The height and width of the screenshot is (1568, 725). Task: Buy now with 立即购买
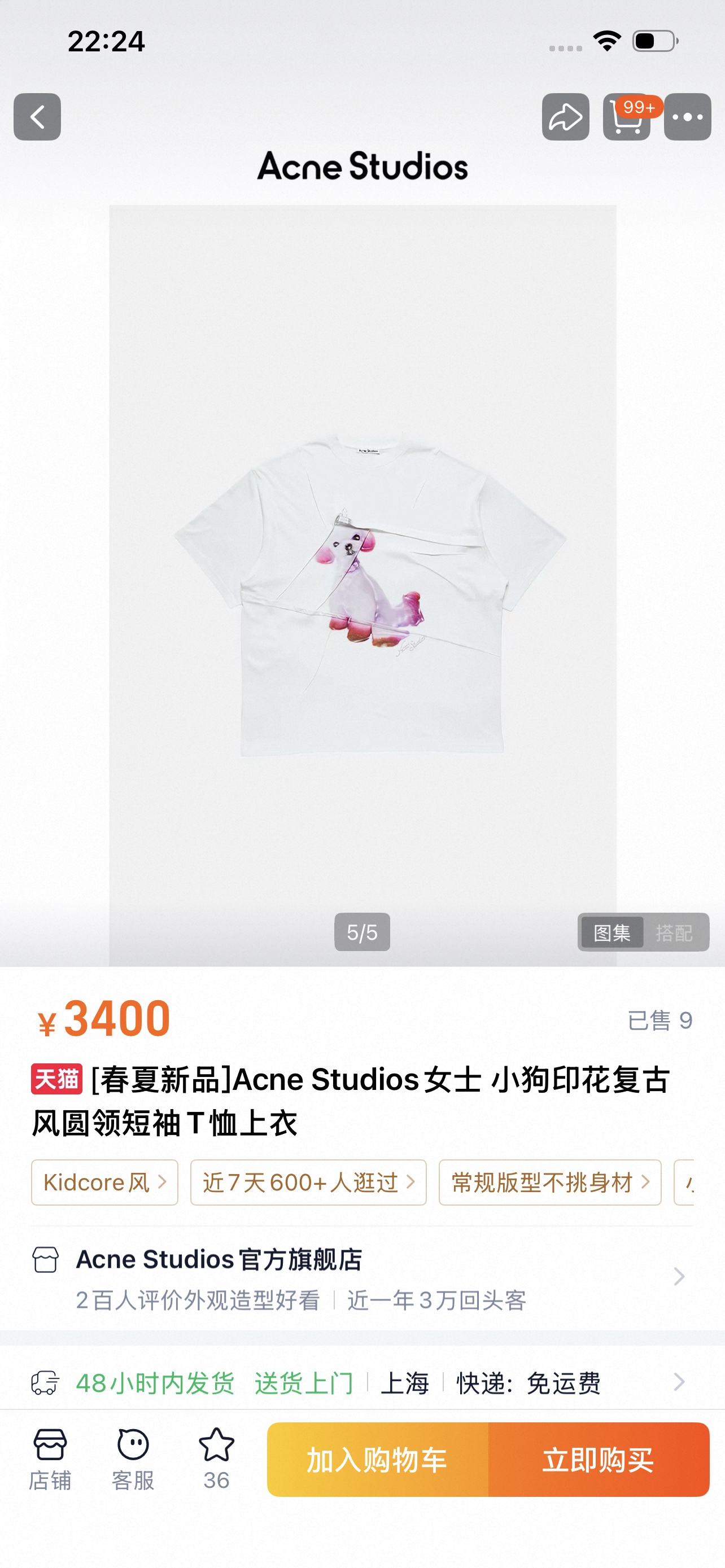coord(599,1460)
